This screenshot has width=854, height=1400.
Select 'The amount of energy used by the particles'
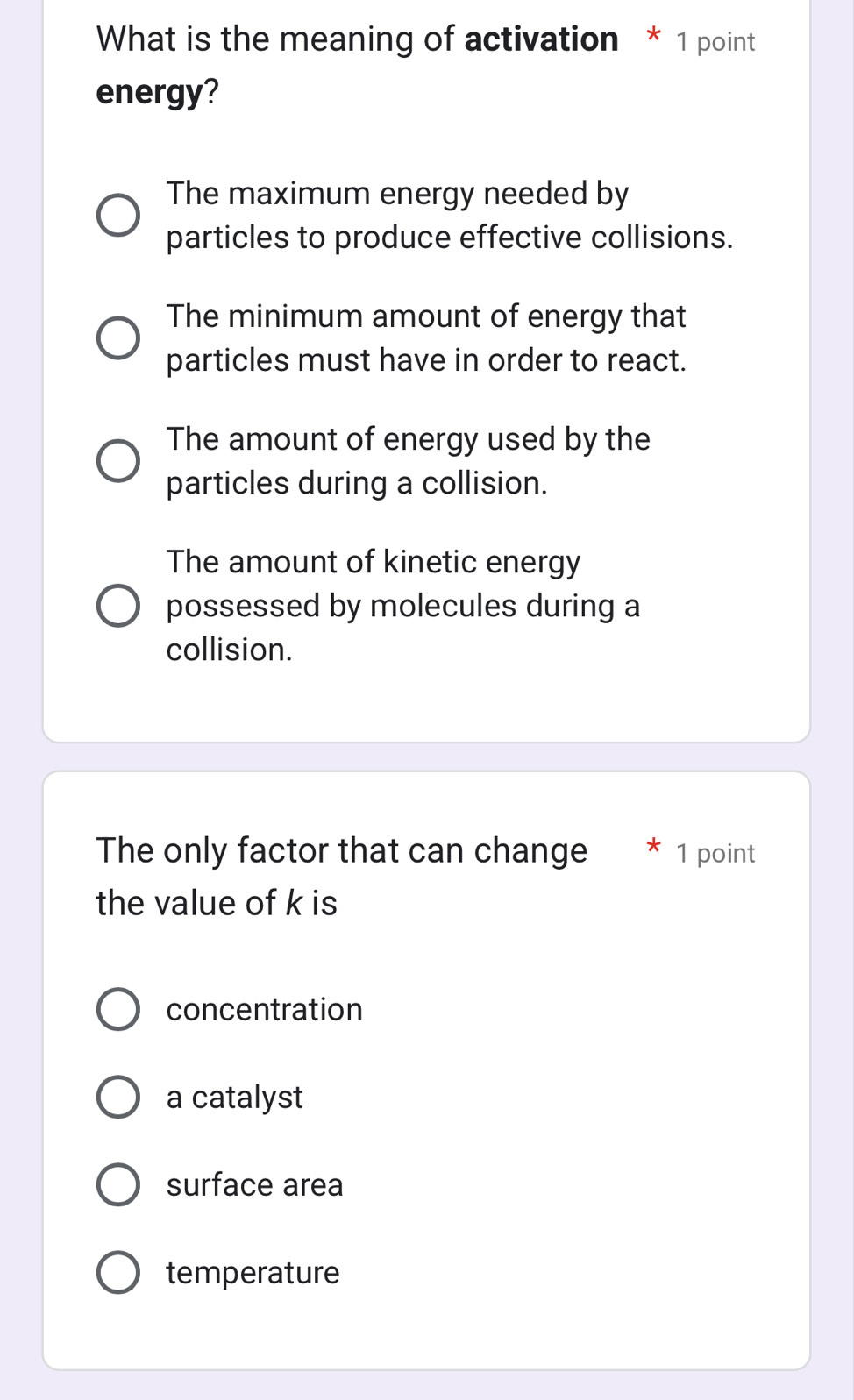click(x=117, y=460)
